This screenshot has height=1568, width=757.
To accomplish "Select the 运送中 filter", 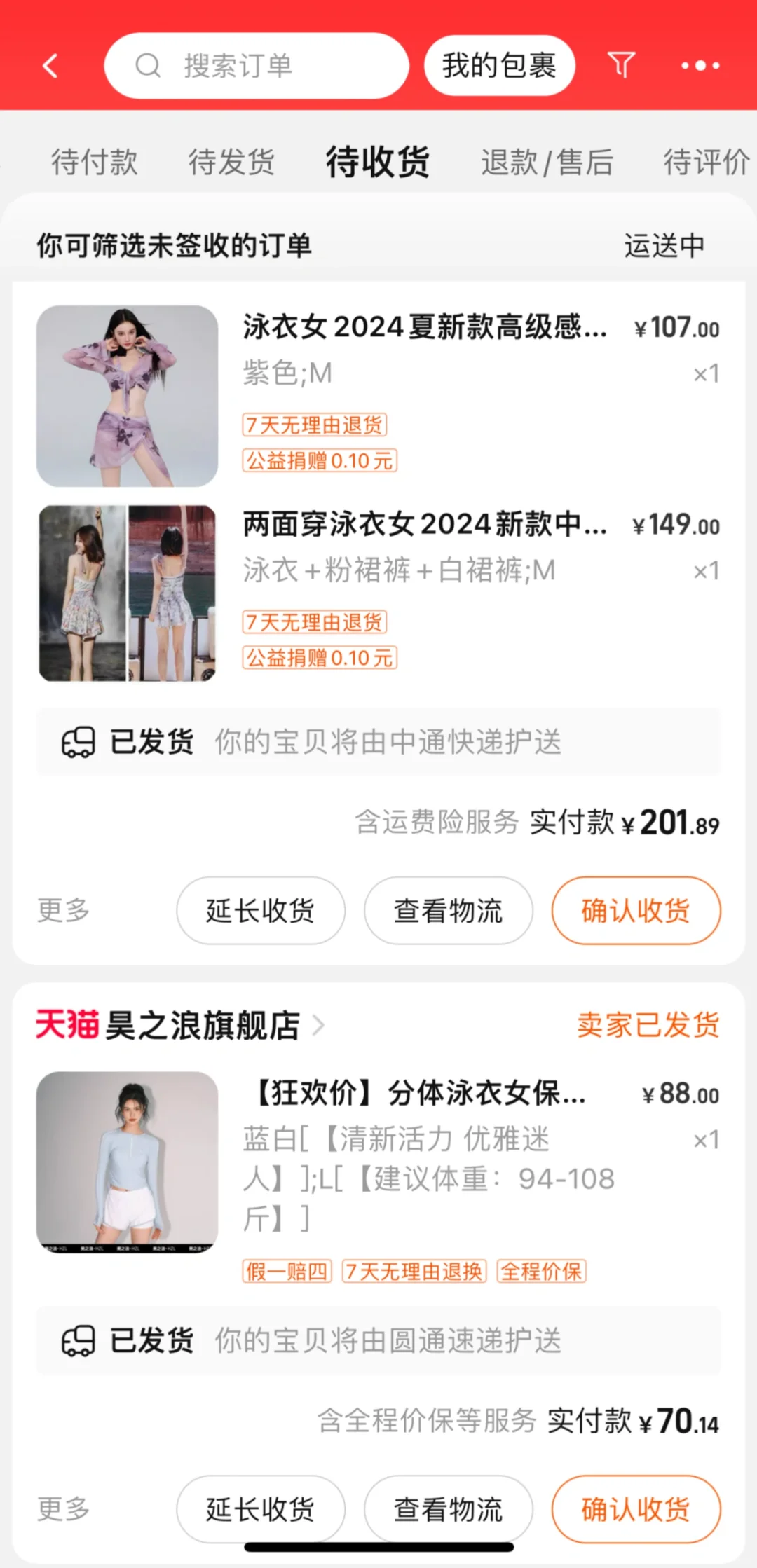I will pyautogui.click(x=664, y=246).
